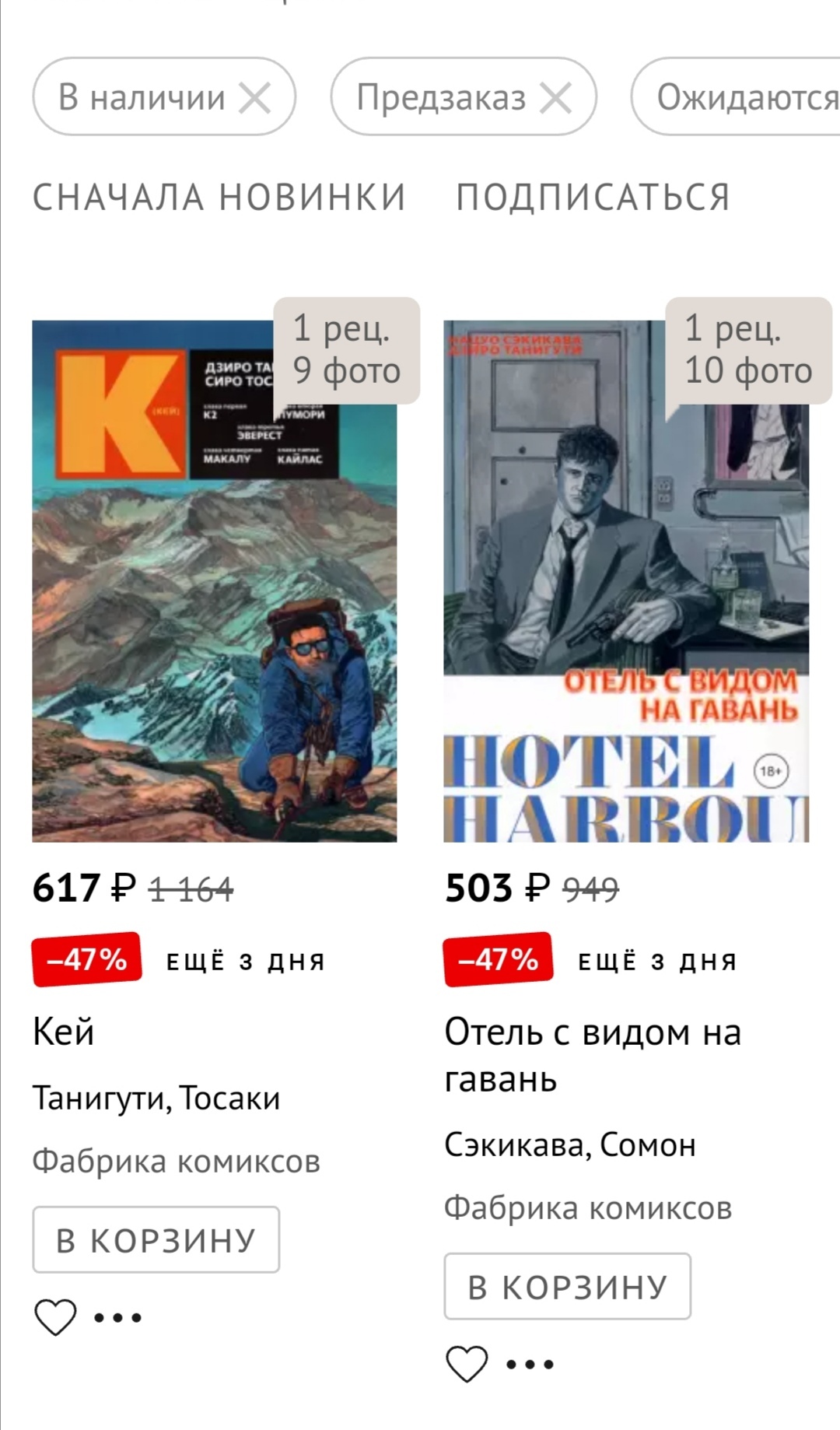This screenshot has width=840, height=1430.
Task: Remove the «Предзаказ» filter chip
Action: click(555, 98)
